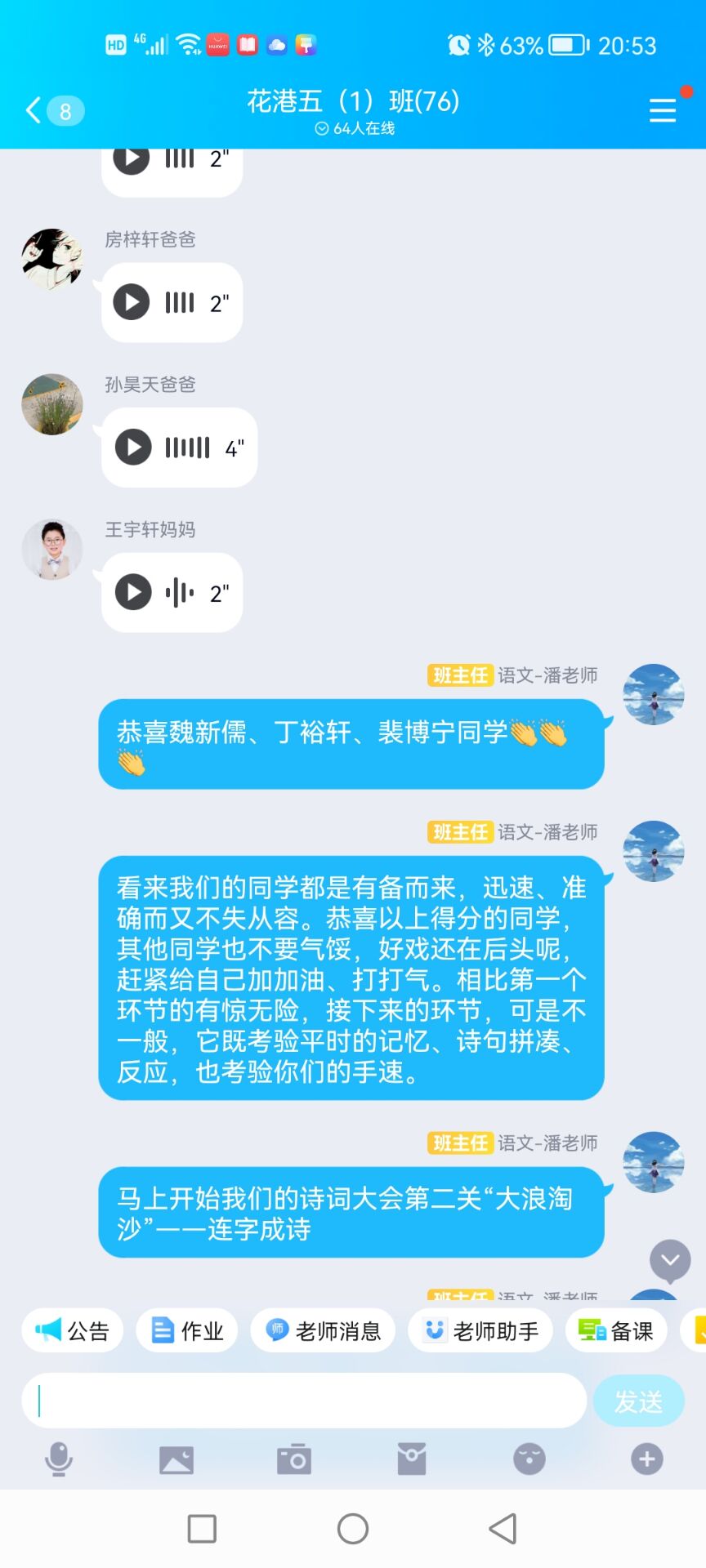This screenshot has width=706, height=1568.
Task: Play 王宇轩妈妈's voice message
Action: click(133, 592)
